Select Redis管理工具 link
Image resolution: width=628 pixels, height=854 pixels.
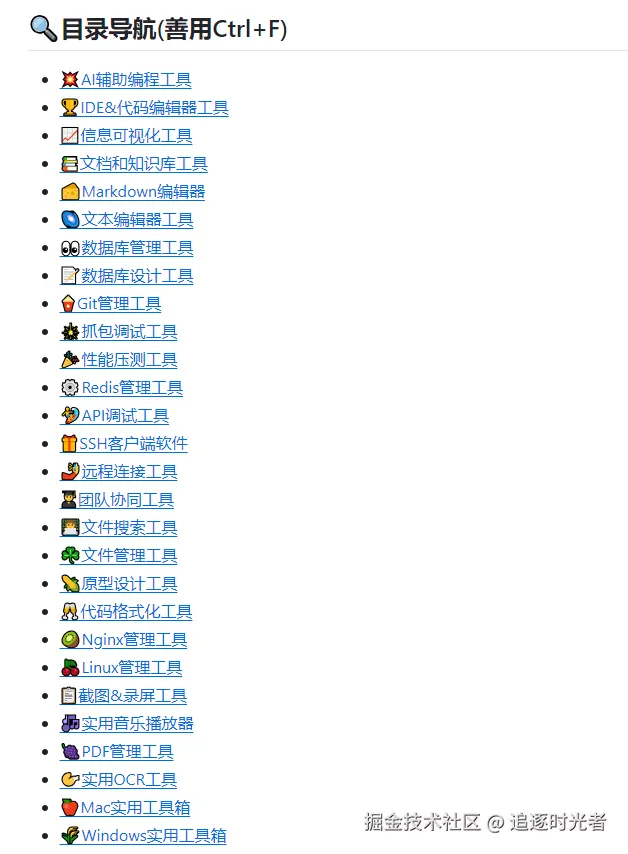tap(132, 388)
